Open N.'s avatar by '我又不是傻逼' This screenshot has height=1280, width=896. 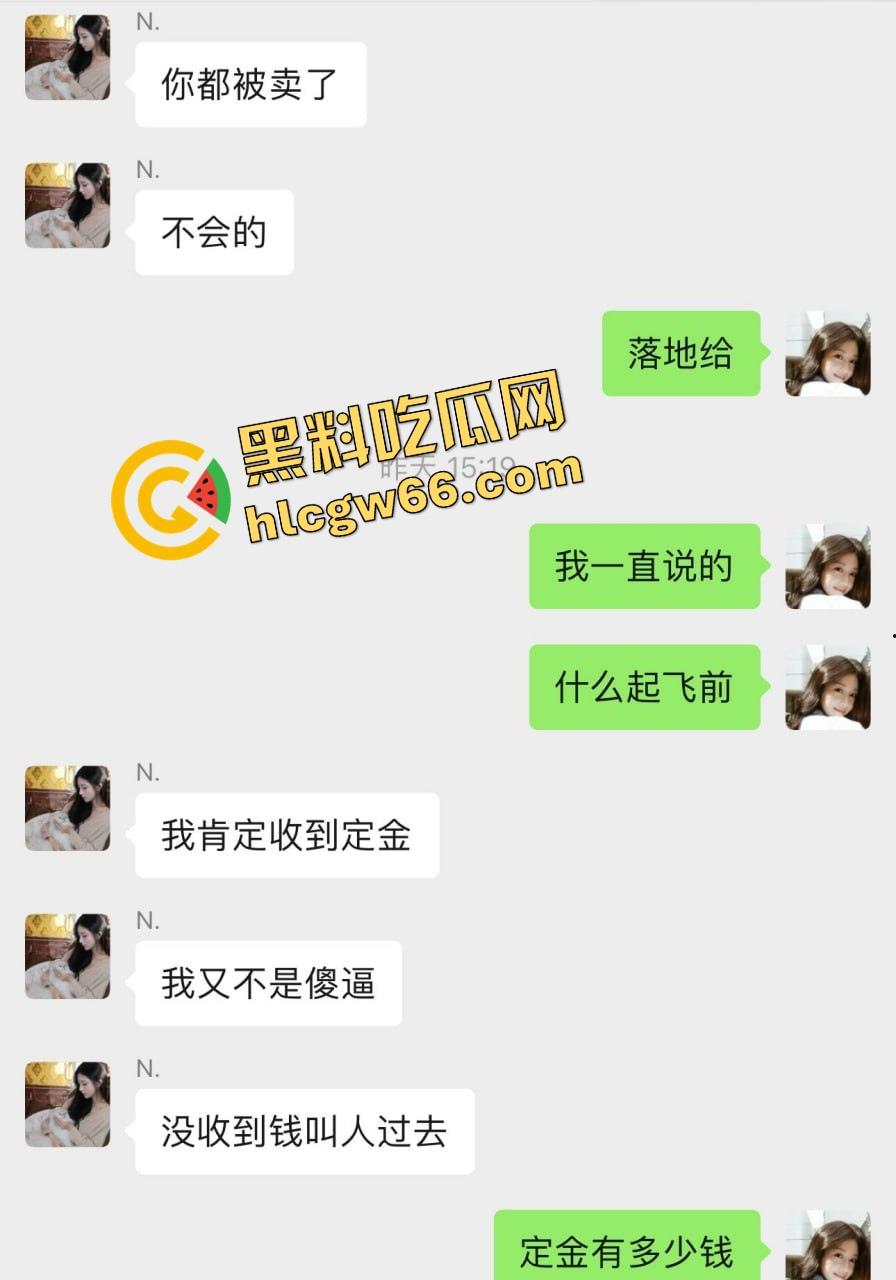67,957
